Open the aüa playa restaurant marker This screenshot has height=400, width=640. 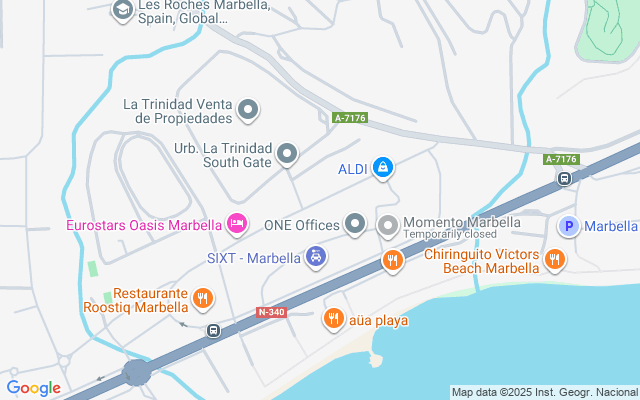click(x=333, y=319)
